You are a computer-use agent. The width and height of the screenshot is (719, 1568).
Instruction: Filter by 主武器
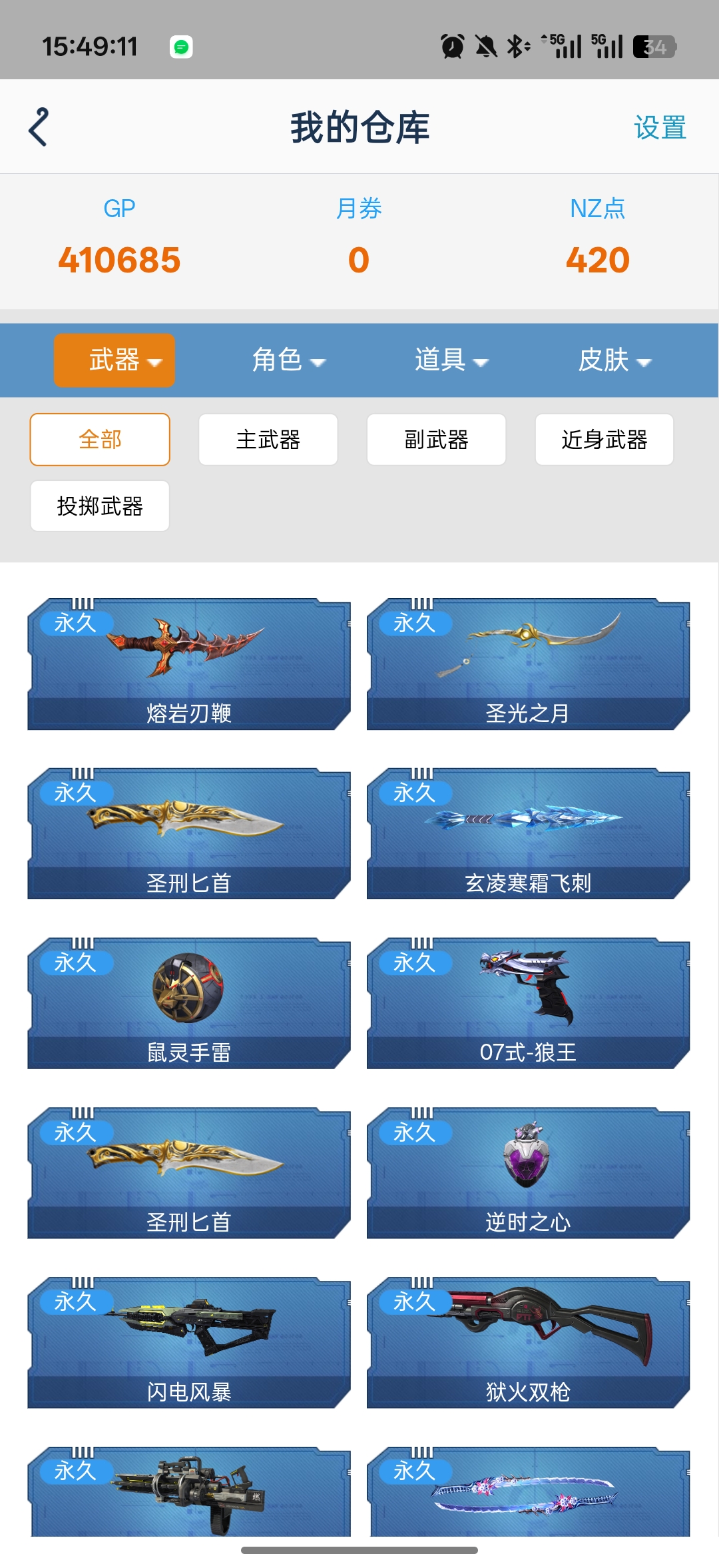[x=268, y=440]
